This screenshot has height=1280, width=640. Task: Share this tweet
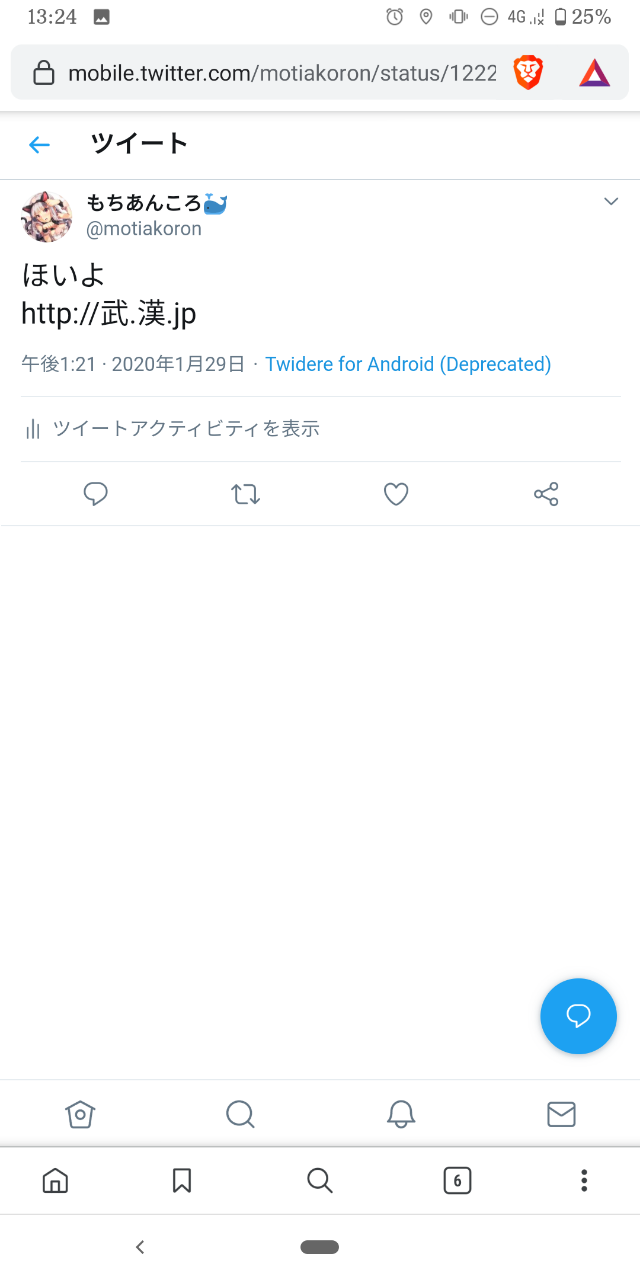(x=546, y=494)
